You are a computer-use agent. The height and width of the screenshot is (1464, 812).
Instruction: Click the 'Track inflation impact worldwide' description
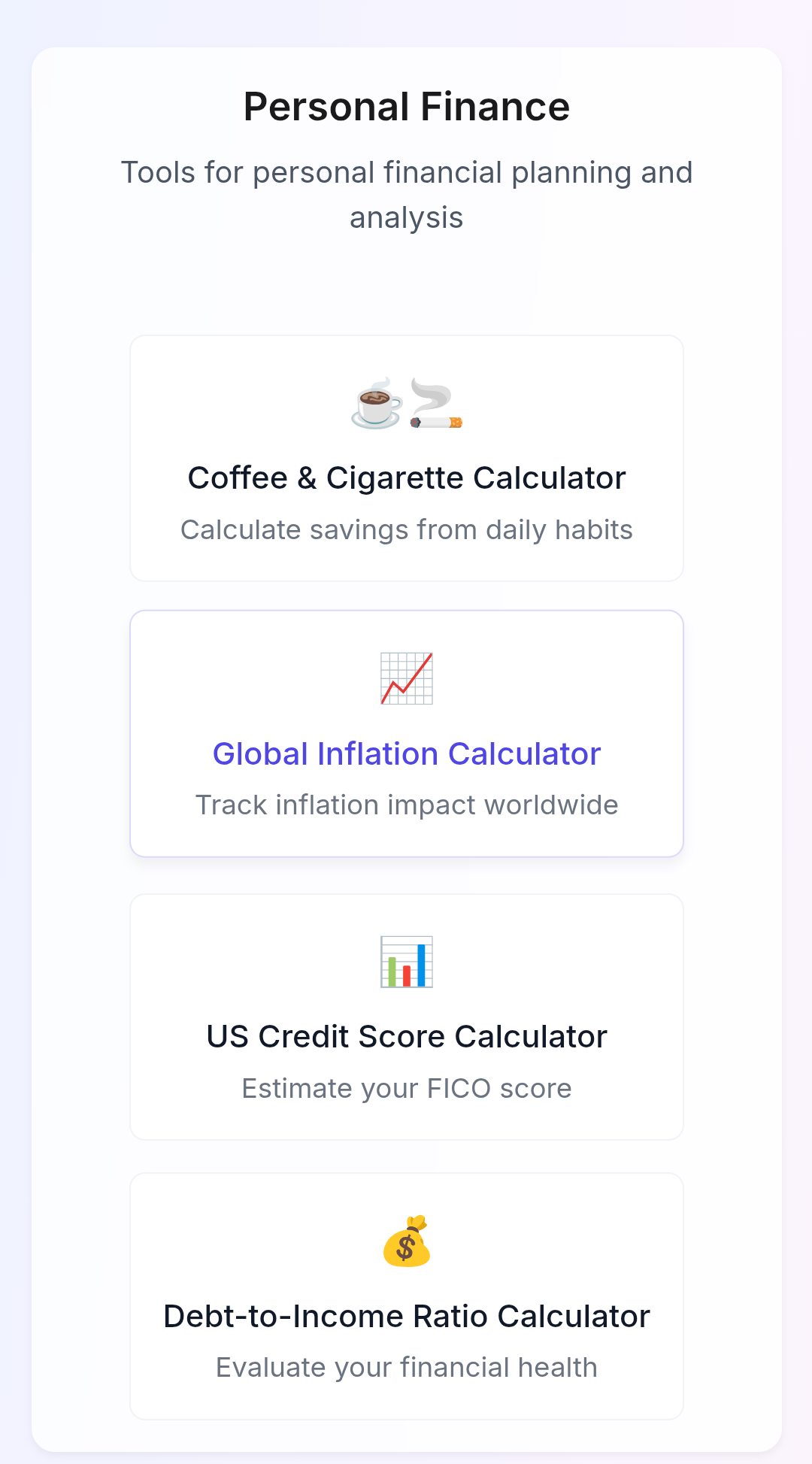[406, 805]
